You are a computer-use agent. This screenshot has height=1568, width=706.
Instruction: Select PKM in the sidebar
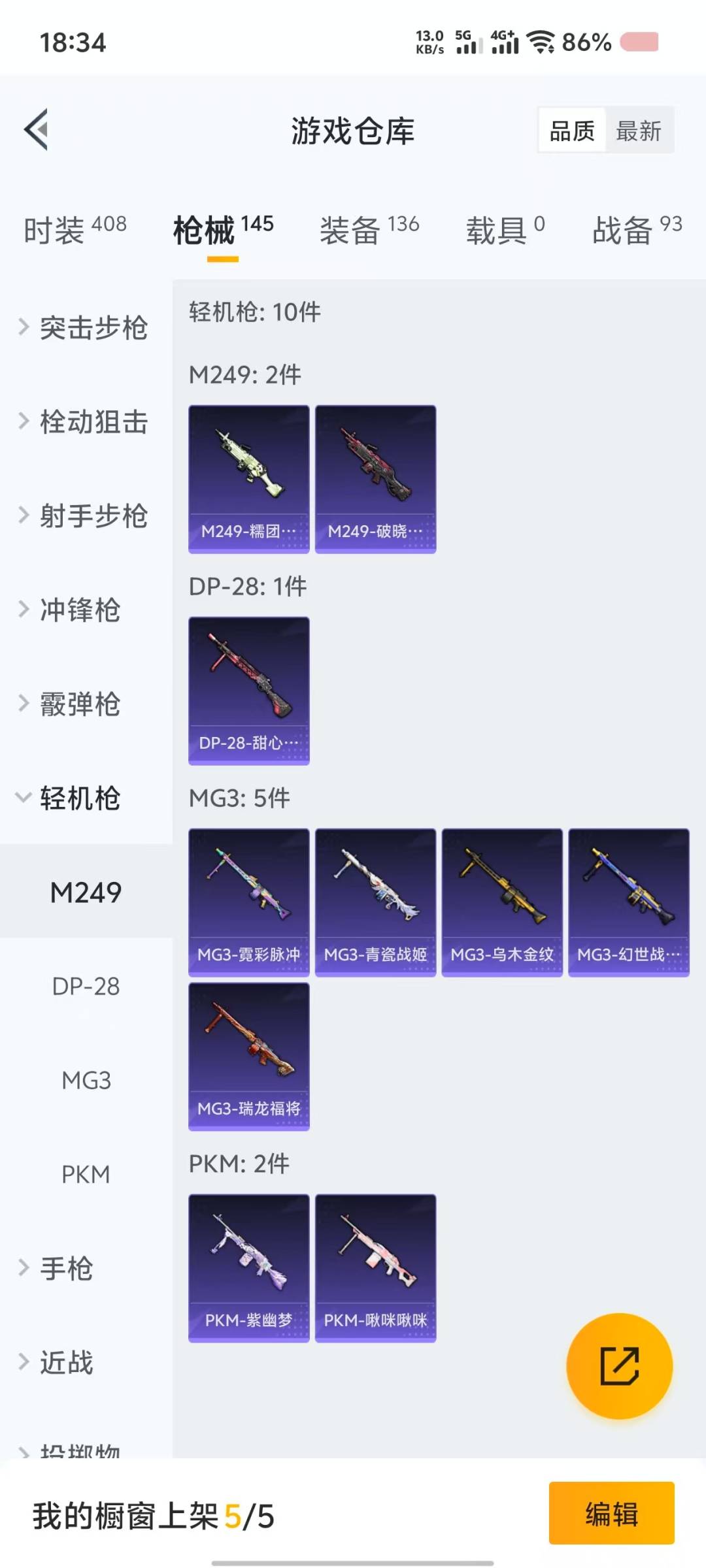[x=86, y=1174]
